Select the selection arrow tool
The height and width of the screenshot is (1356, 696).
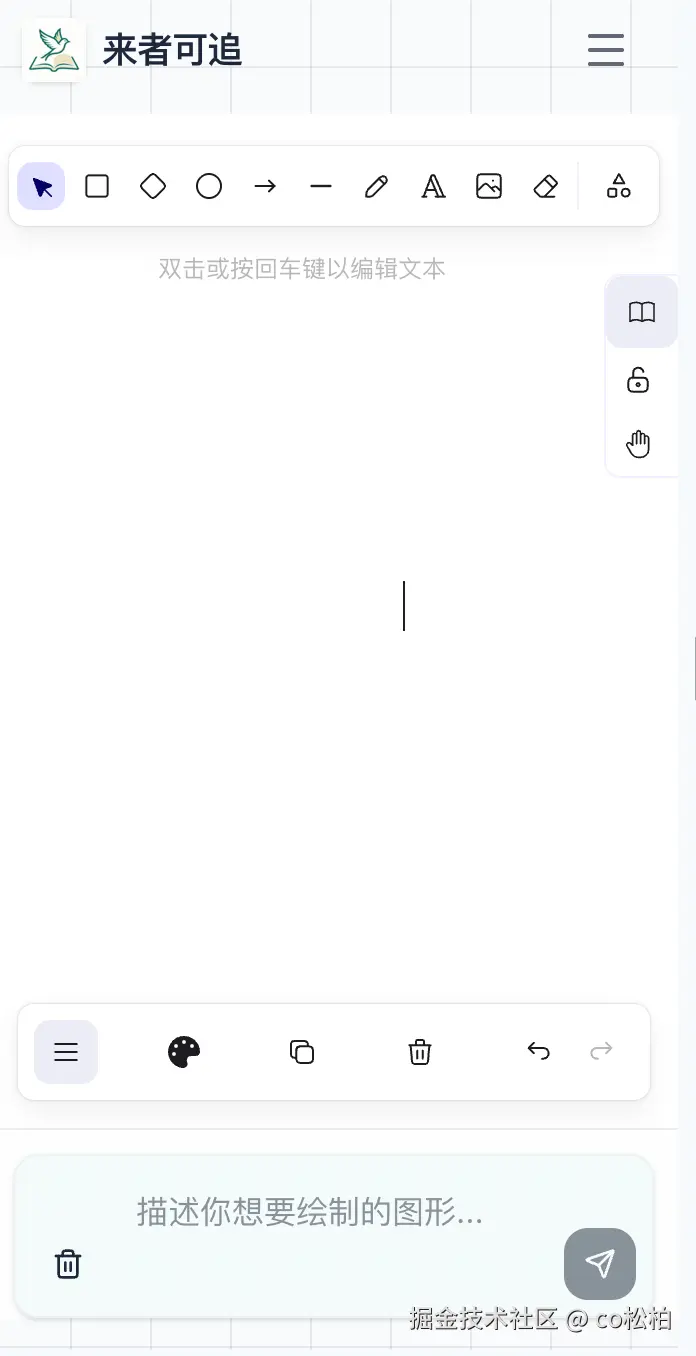[41, 187]
